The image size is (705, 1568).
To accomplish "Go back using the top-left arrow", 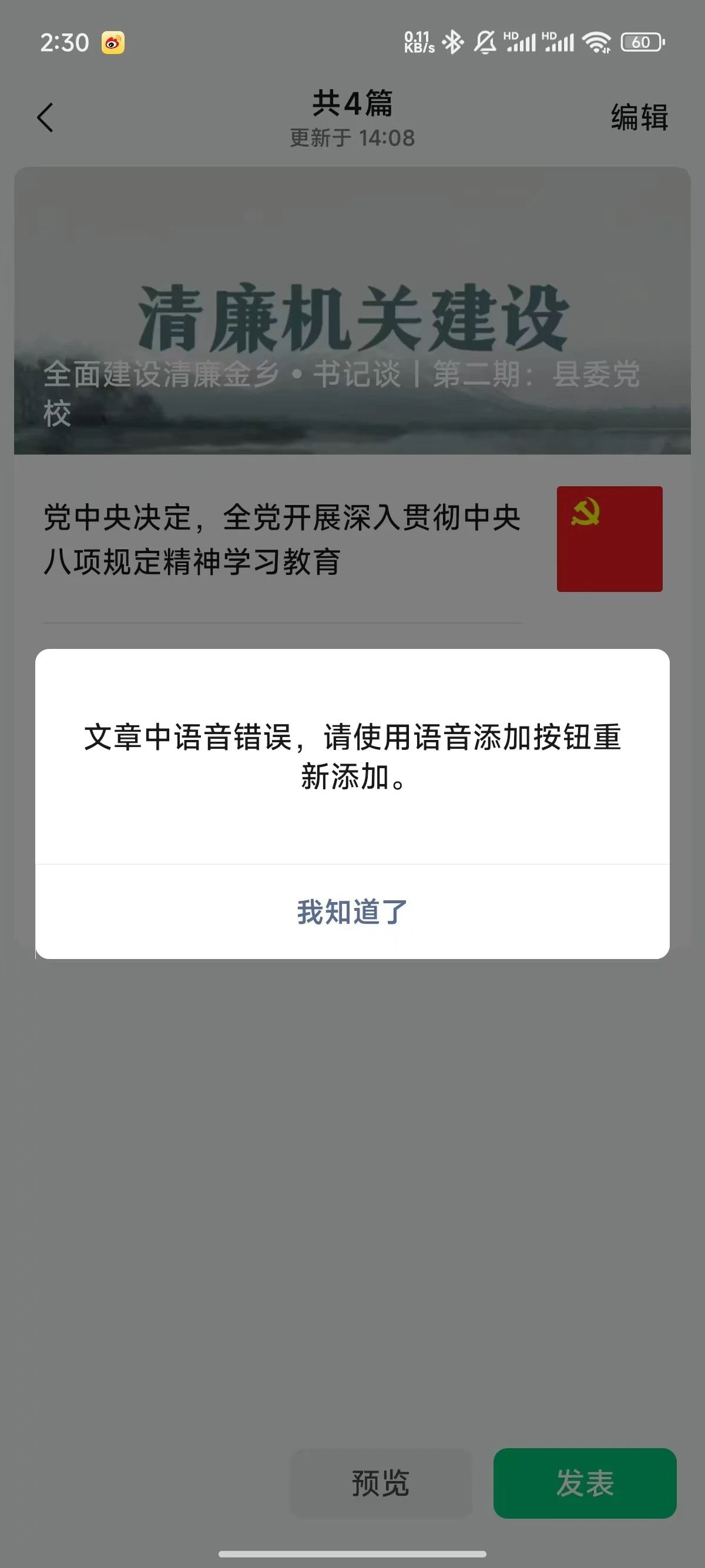I will pyautogui.click(x=46, y=117).
